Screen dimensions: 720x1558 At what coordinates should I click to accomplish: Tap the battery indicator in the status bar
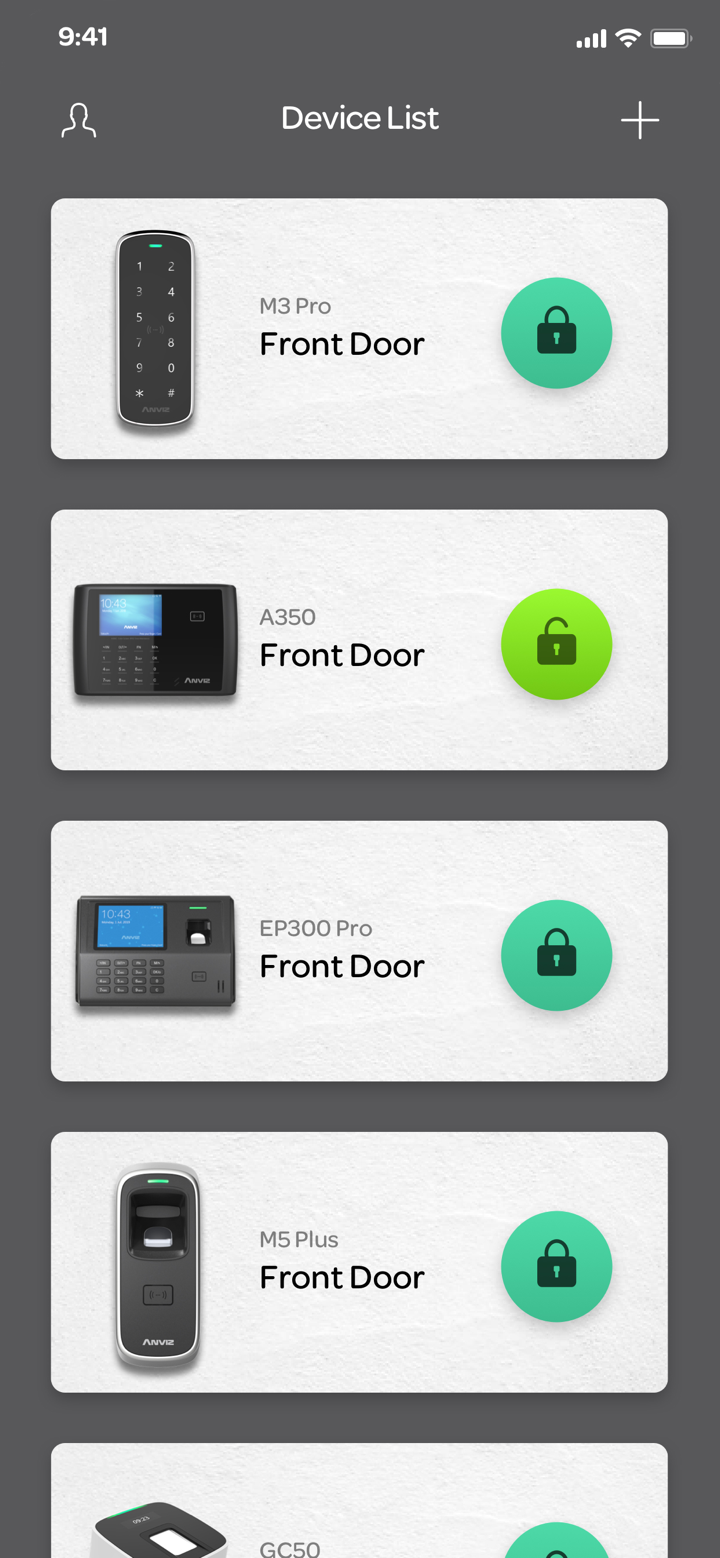click(x=672, y=37)
